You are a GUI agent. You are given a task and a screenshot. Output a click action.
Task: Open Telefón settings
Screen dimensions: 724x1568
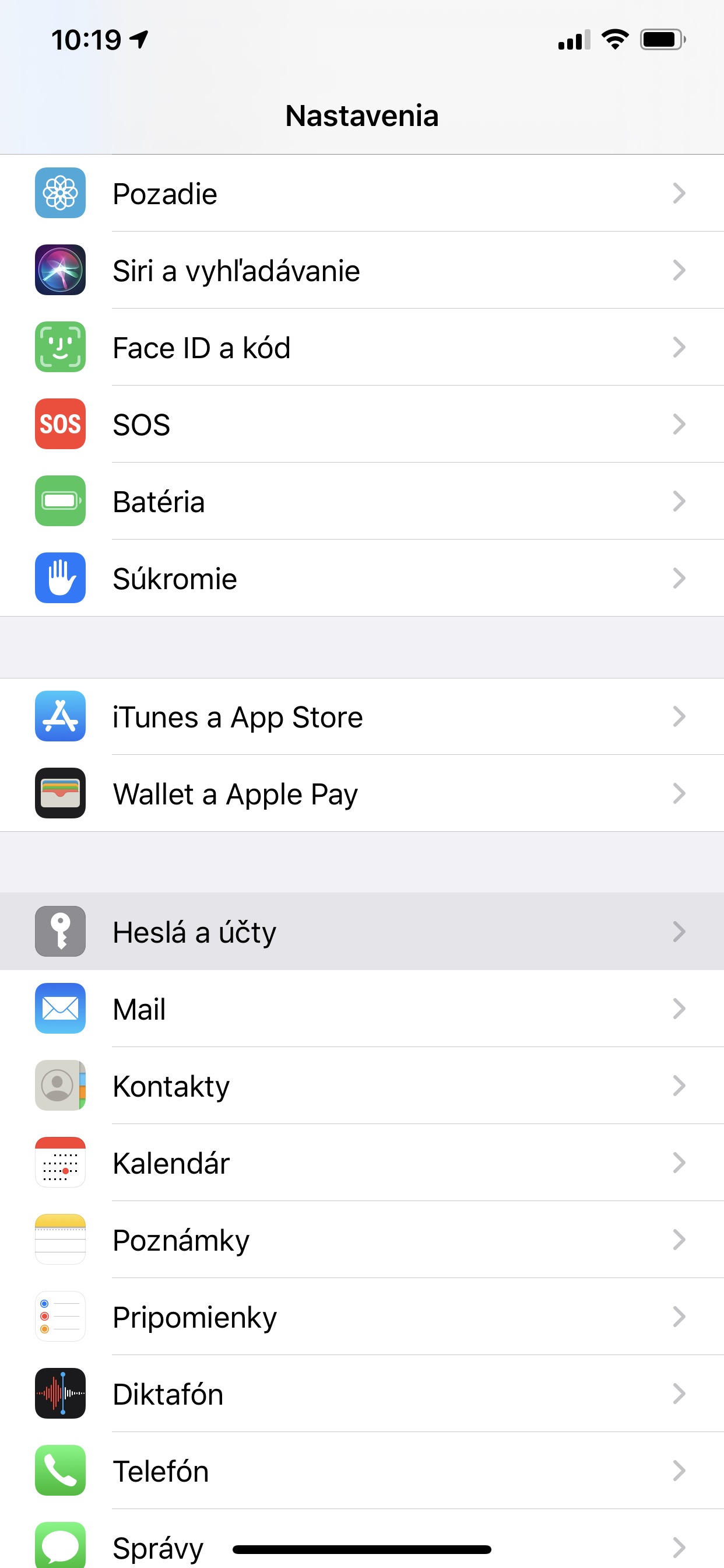coord(362,1471)
